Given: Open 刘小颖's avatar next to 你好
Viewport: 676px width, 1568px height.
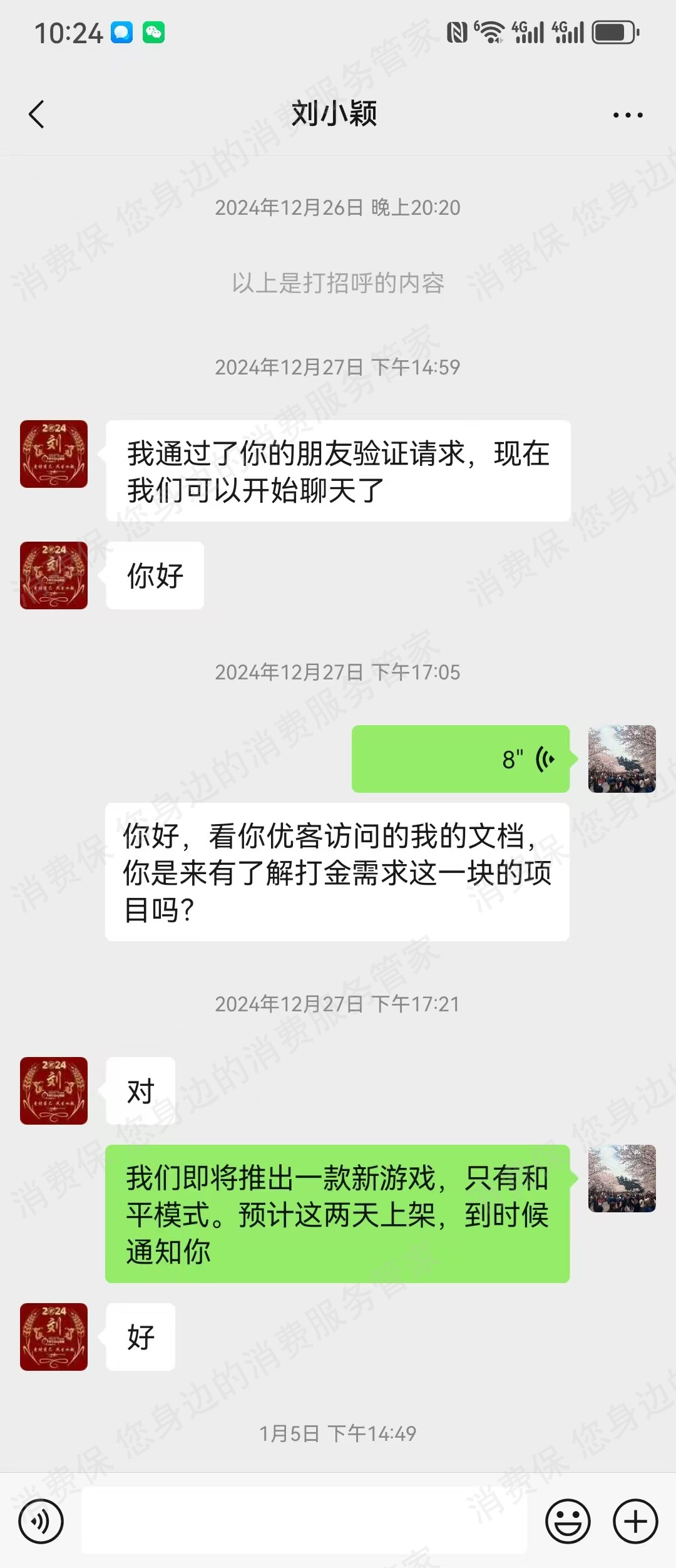Looking at the screenshot, I should point(54,575).
